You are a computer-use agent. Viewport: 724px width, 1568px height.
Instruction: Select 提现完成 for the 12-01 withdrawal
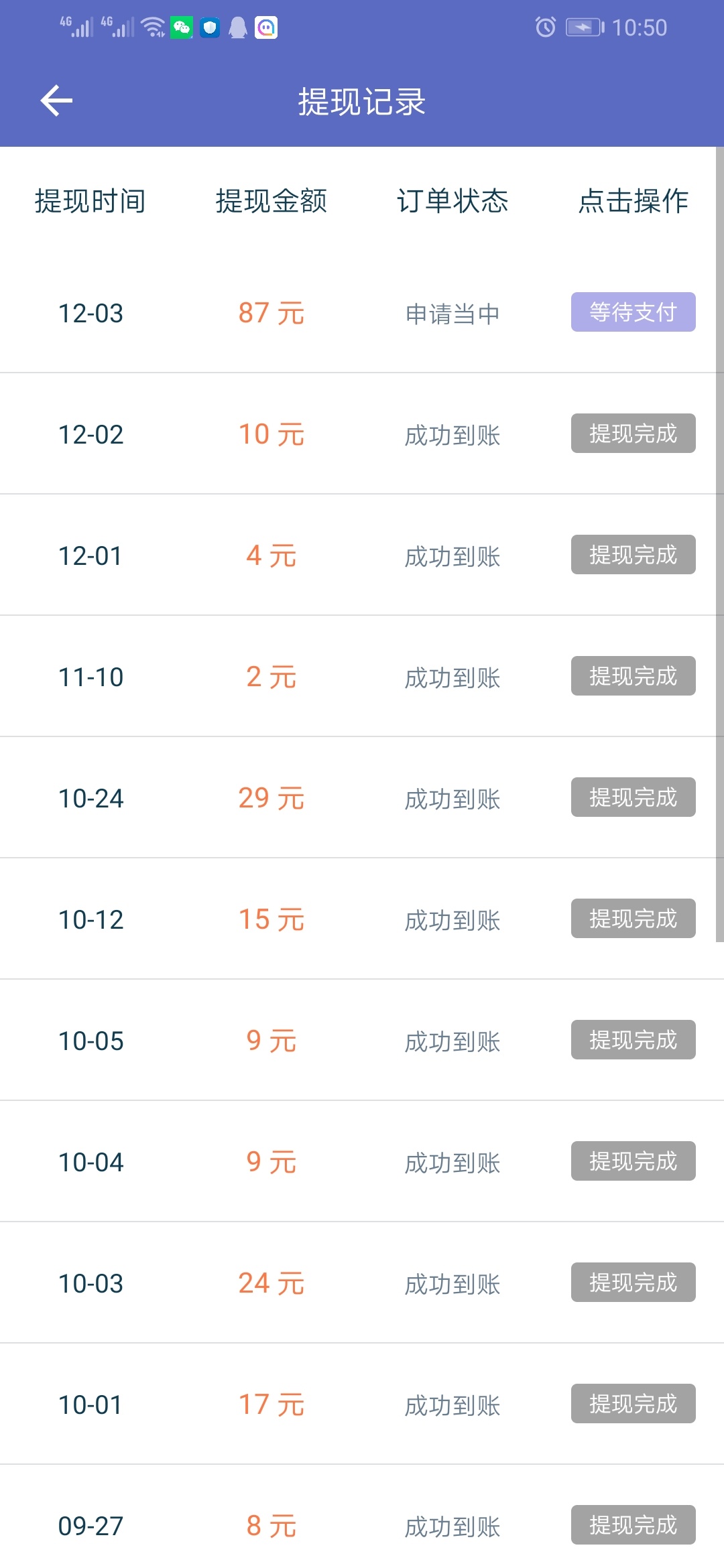(633, 555)
